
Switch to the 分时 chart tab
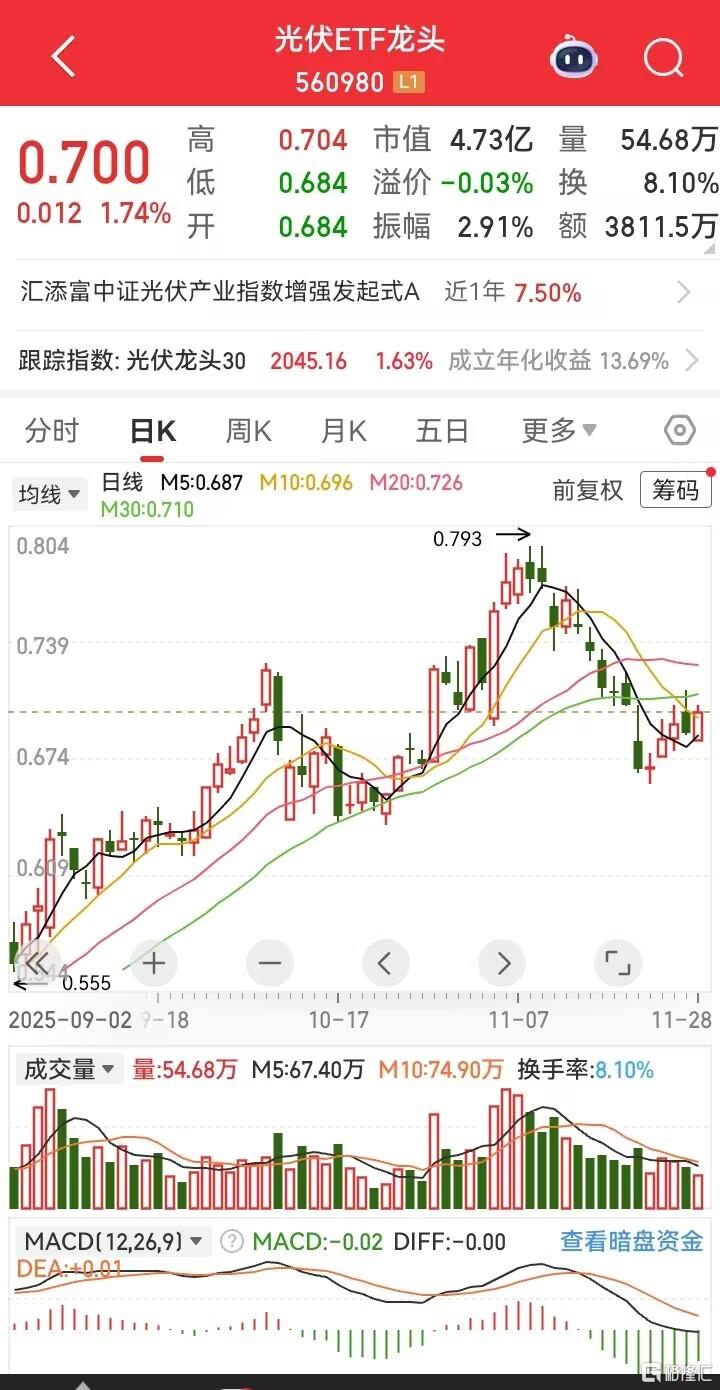tap(51, 431)
